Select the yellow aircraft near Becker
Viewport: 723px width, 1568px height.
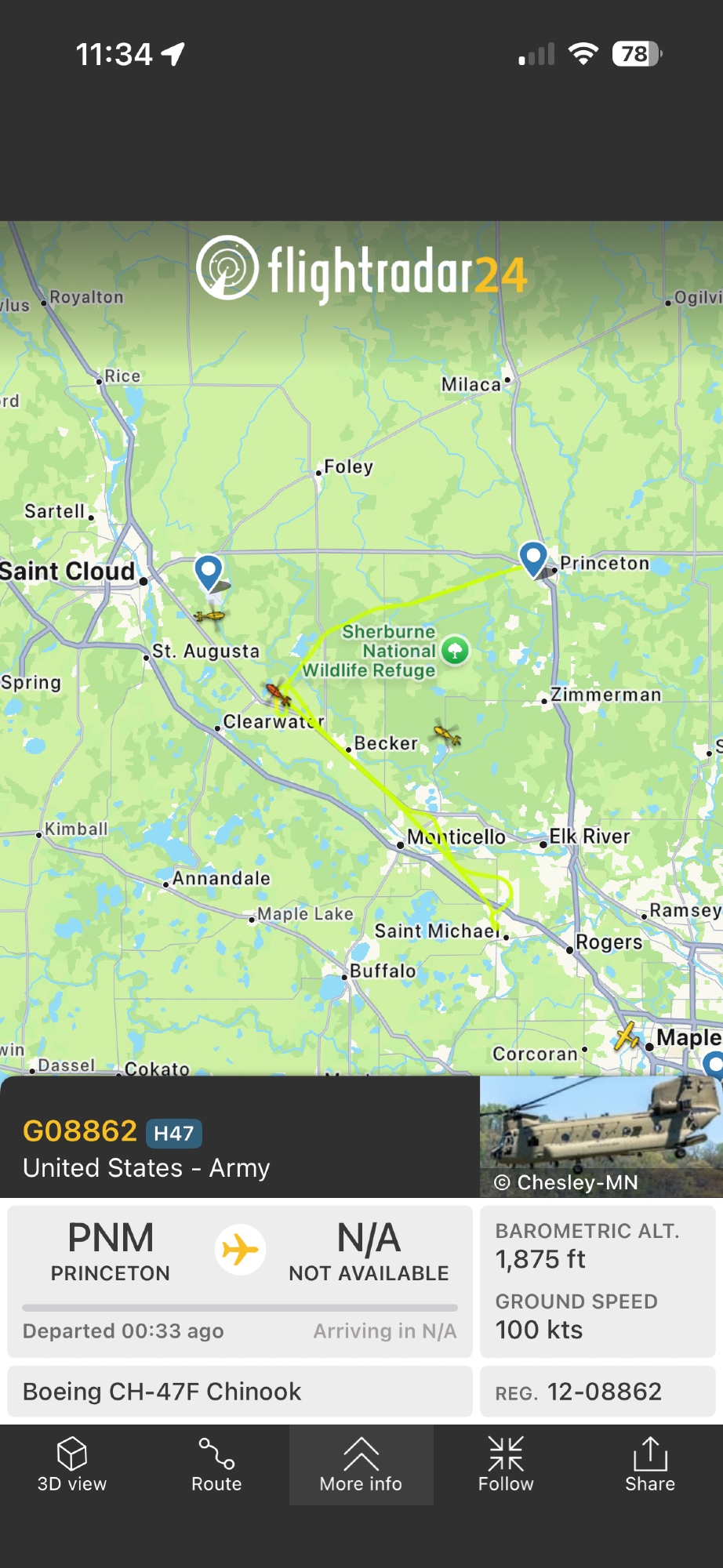[447, 735]
